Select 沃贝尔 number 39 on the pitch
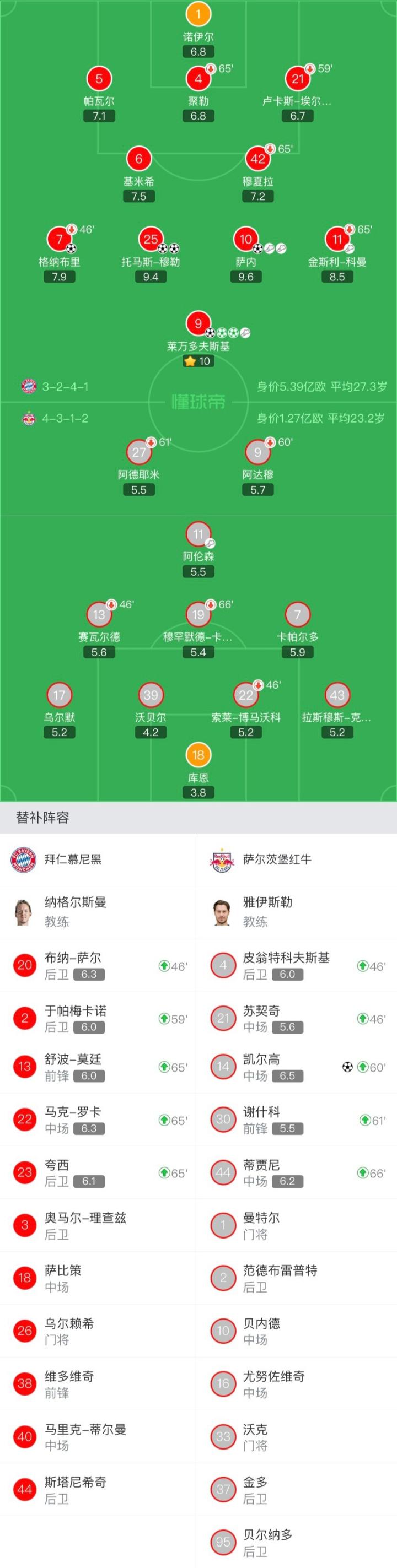The image size is (397, 1568). (151, 695)
